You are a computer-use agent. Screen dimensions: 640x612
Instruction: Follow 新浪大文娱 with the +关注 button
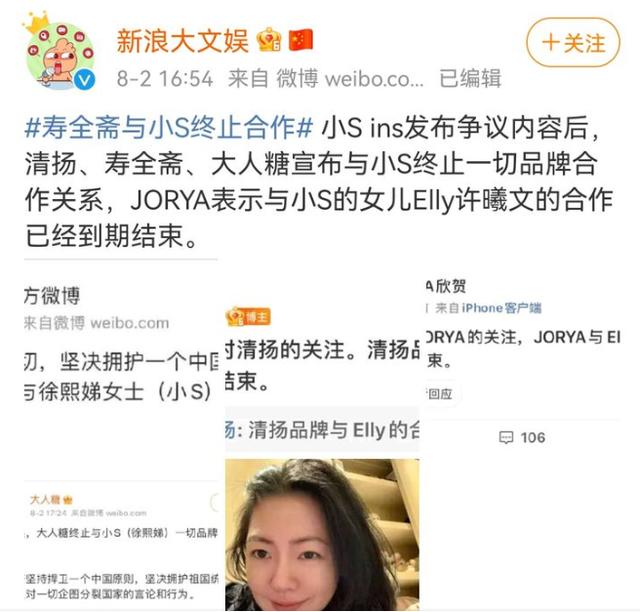pos(573,42)
